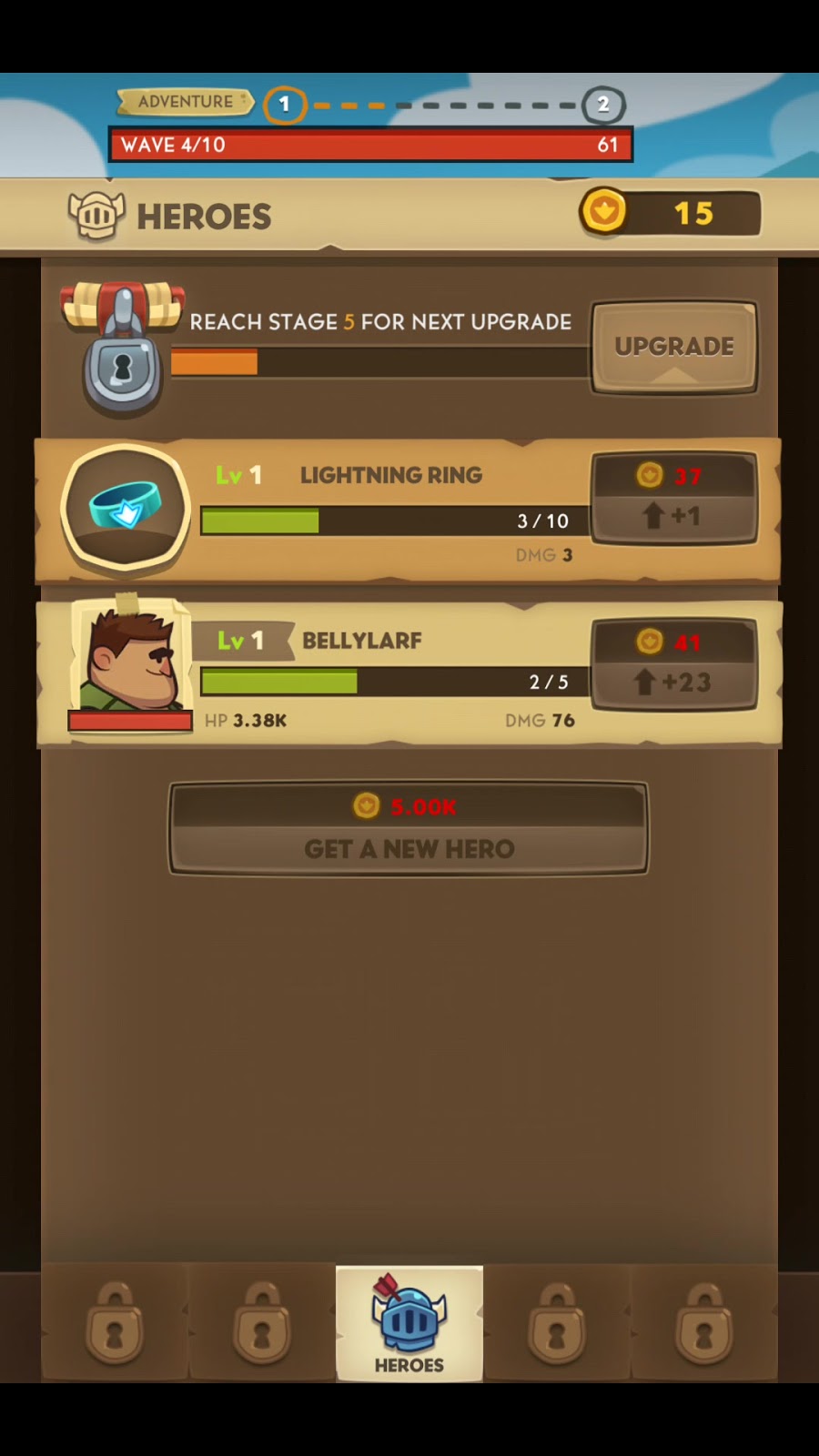Upgrade Bellylarf for 41 coins
The width and height of the screenshot is (819, 1456).
click(674, 664)
